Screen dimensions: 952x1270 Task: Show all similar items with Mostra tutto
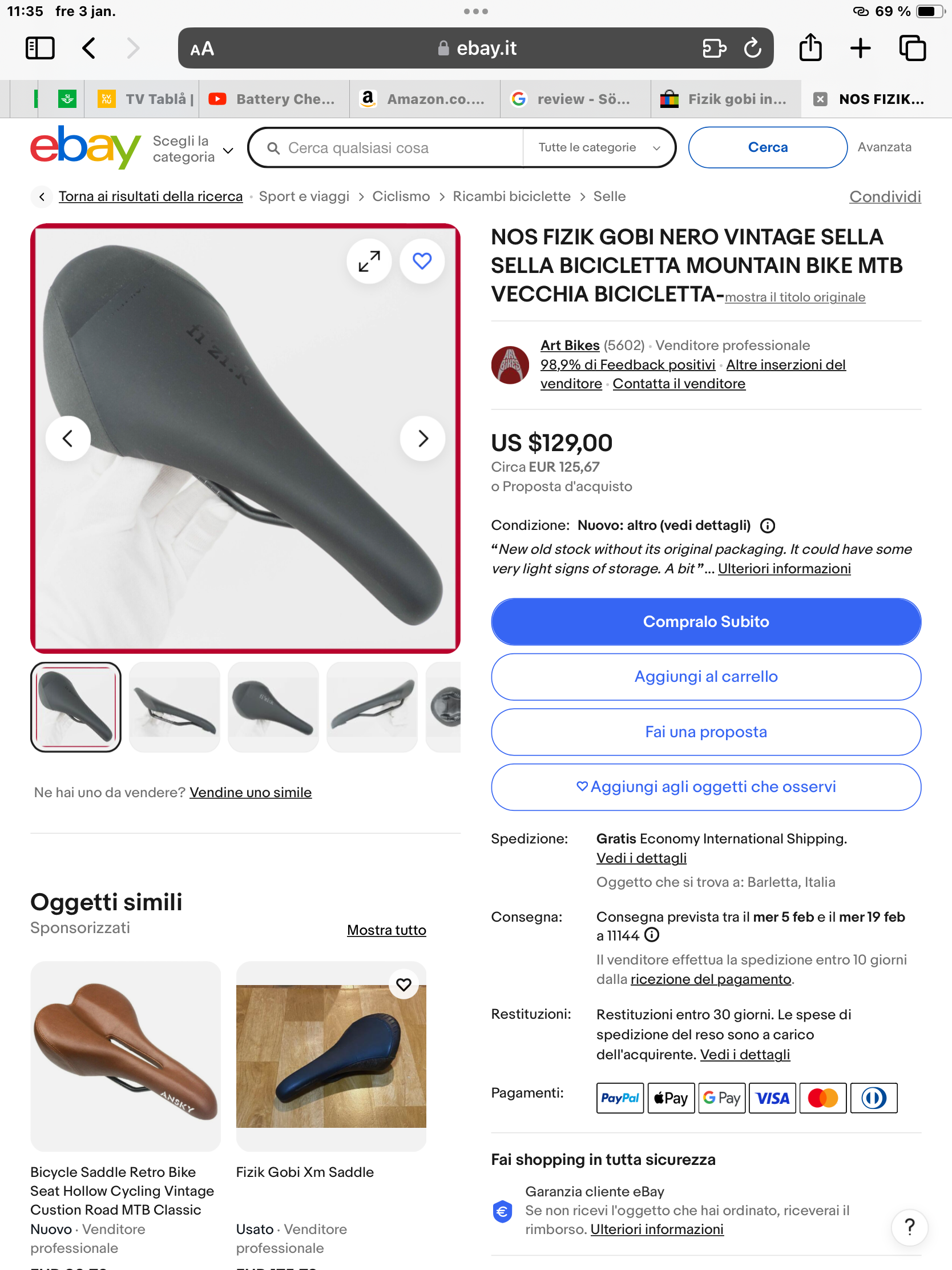tap(386, 930)
